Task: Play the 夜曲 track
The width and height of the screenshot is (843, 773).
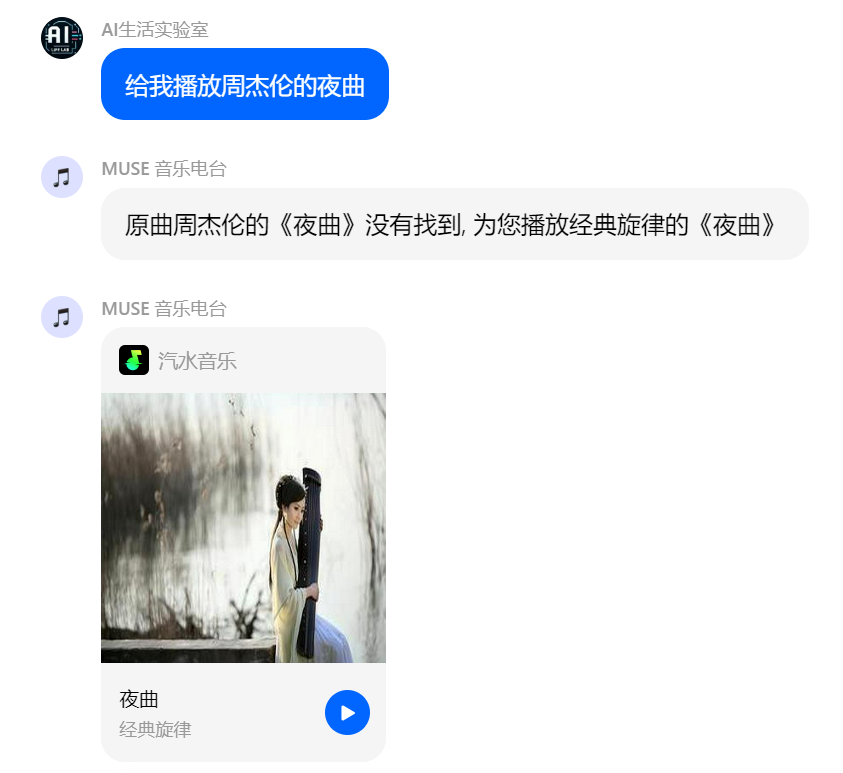Action: tap(347, 713)
